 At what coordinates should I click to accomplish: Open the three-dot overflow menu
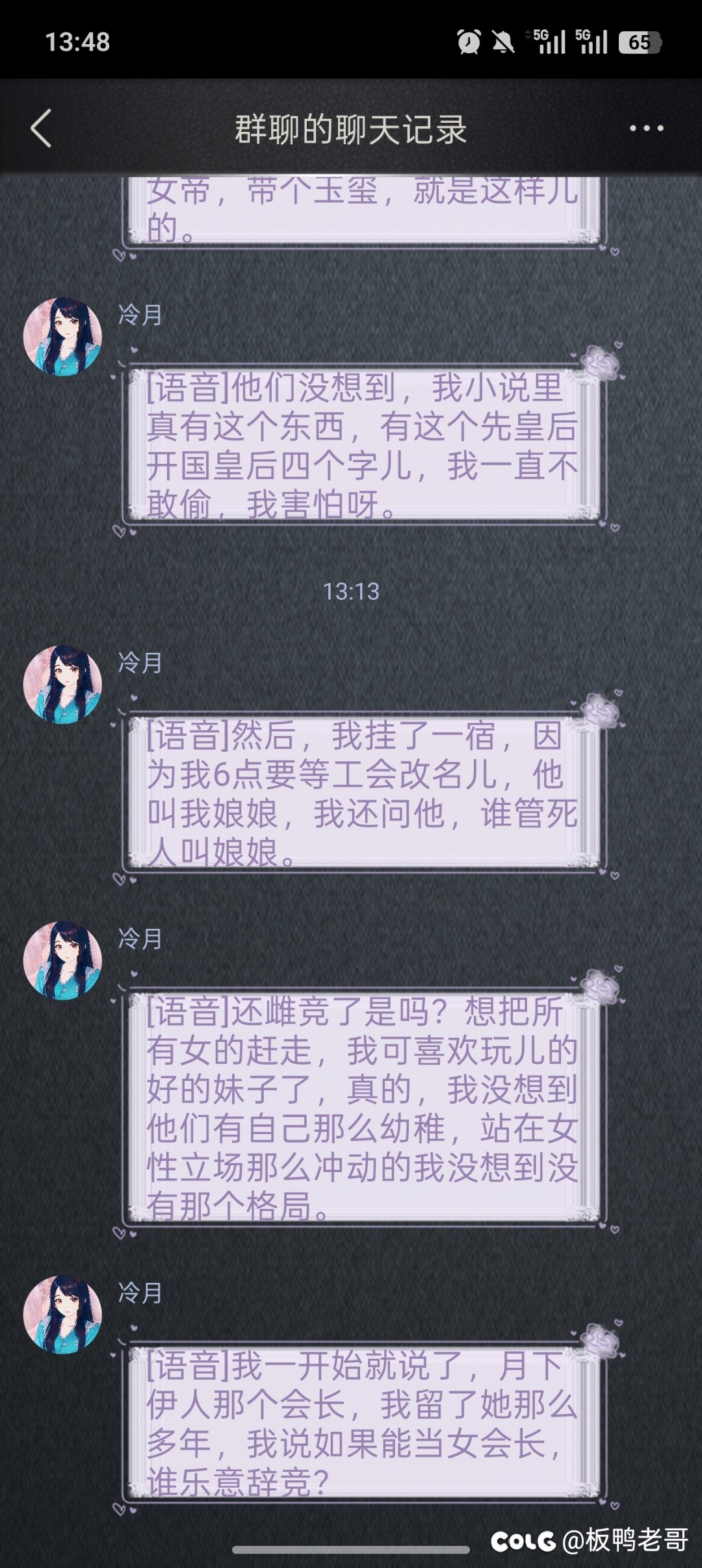click(x=646, y=128)
